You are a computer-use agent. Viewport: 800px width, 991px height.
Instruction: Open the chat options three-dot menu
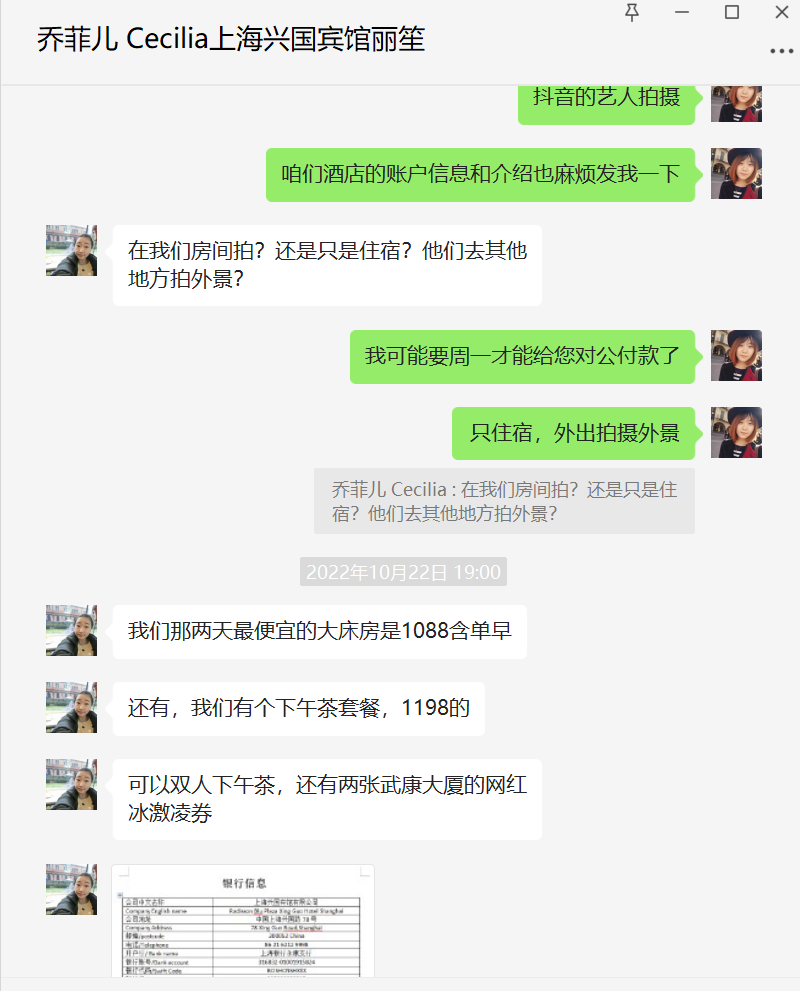tap(781, 51)
